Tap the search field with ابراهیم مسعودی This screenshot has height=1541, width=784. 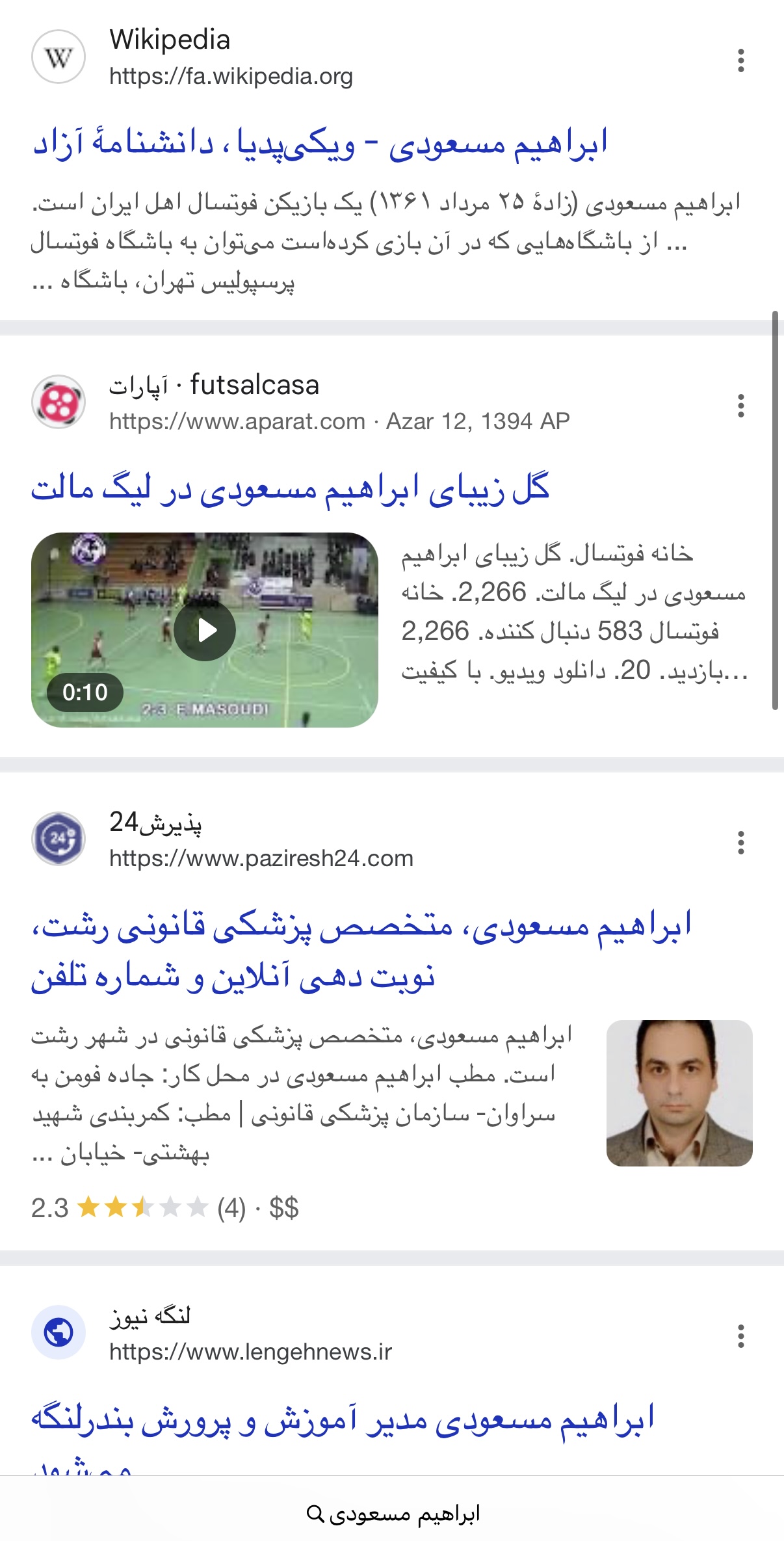tap(393, 1514)
